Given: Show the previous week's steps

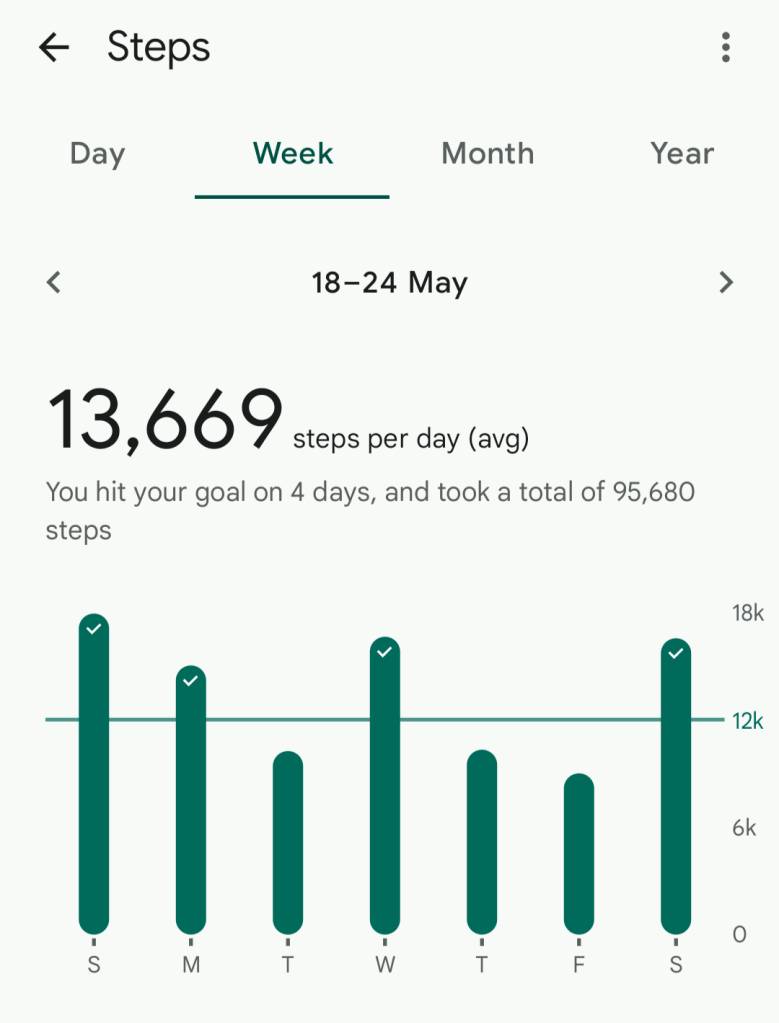Looking at the screenshot, I should [x=54, y=283].
